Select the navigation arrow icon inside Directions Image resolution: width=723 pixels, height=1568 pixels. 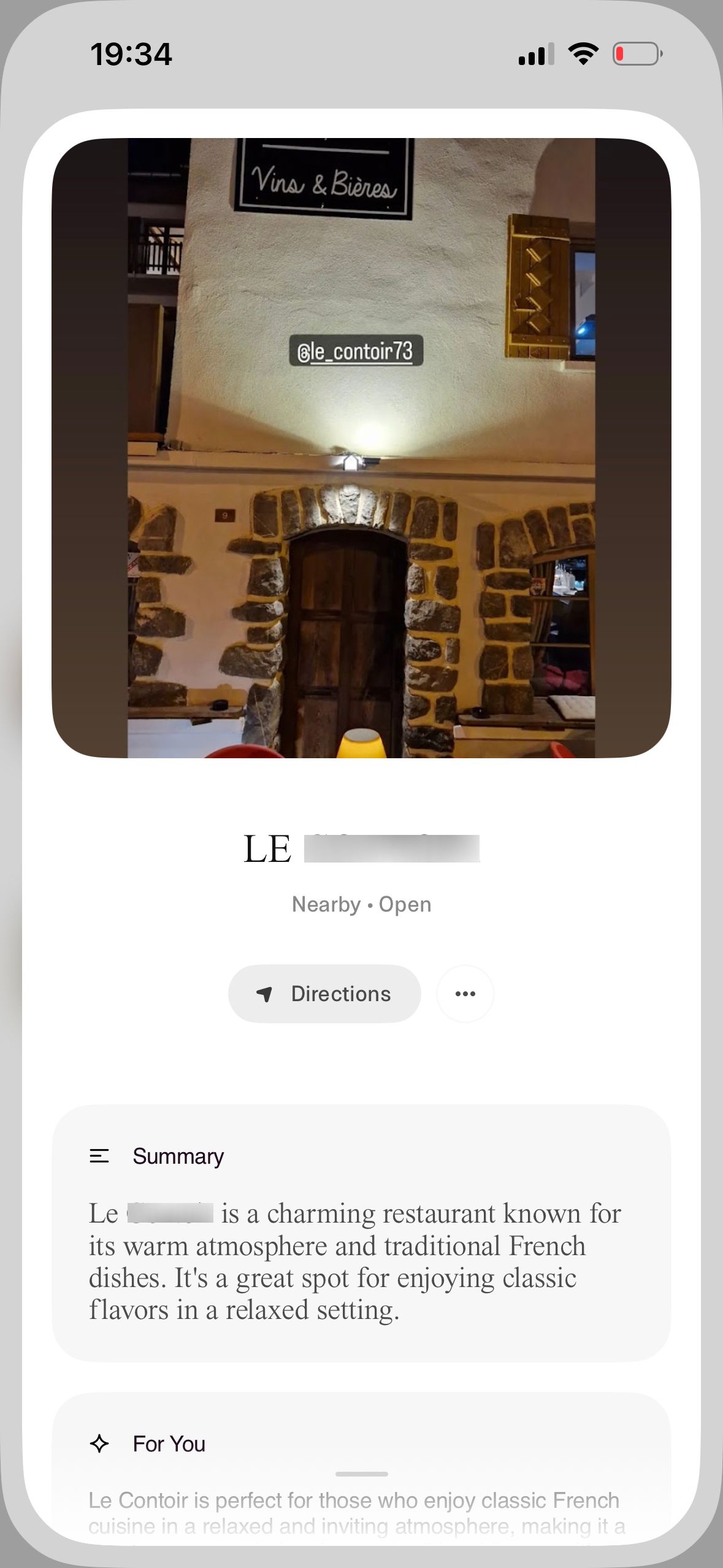(266, 993)
